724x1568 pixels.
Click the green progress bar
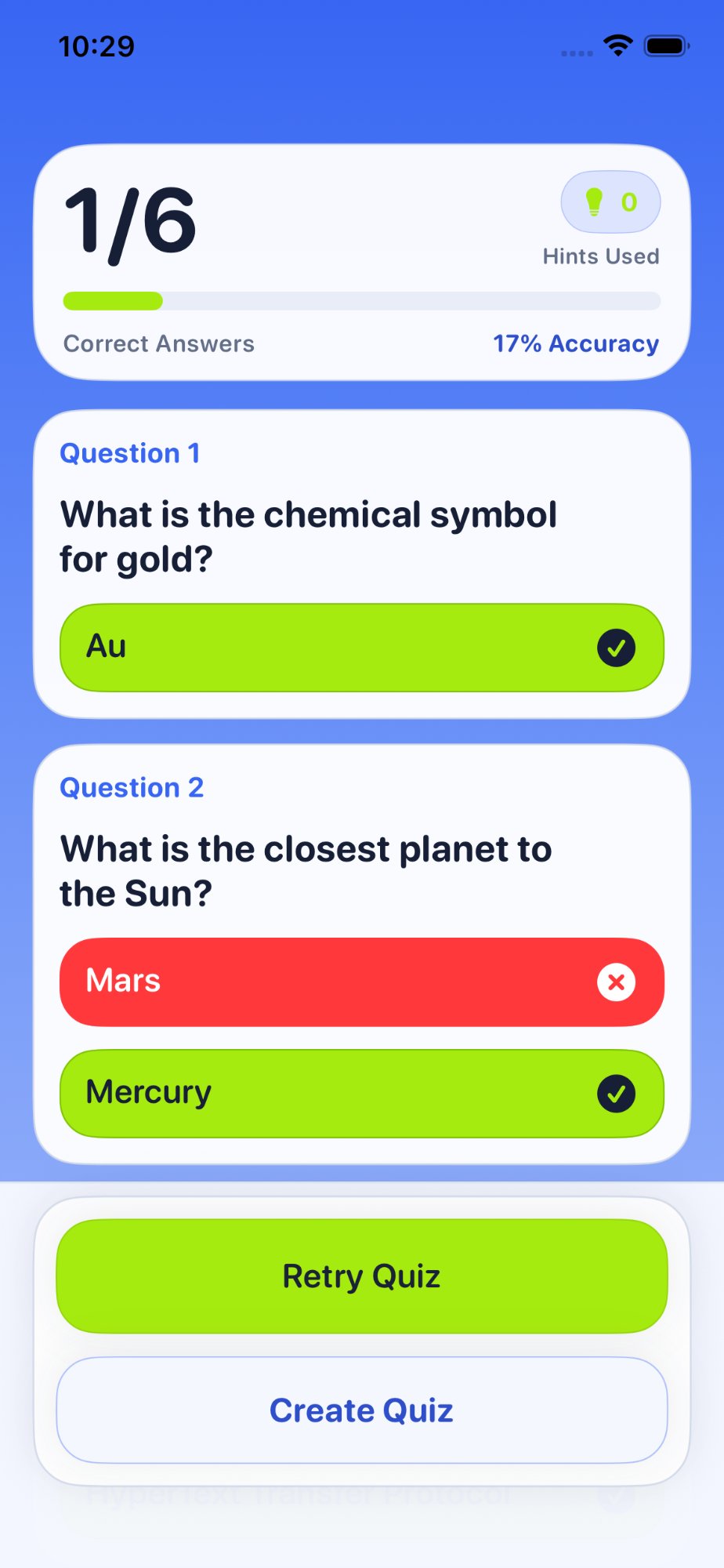[114, 301]
